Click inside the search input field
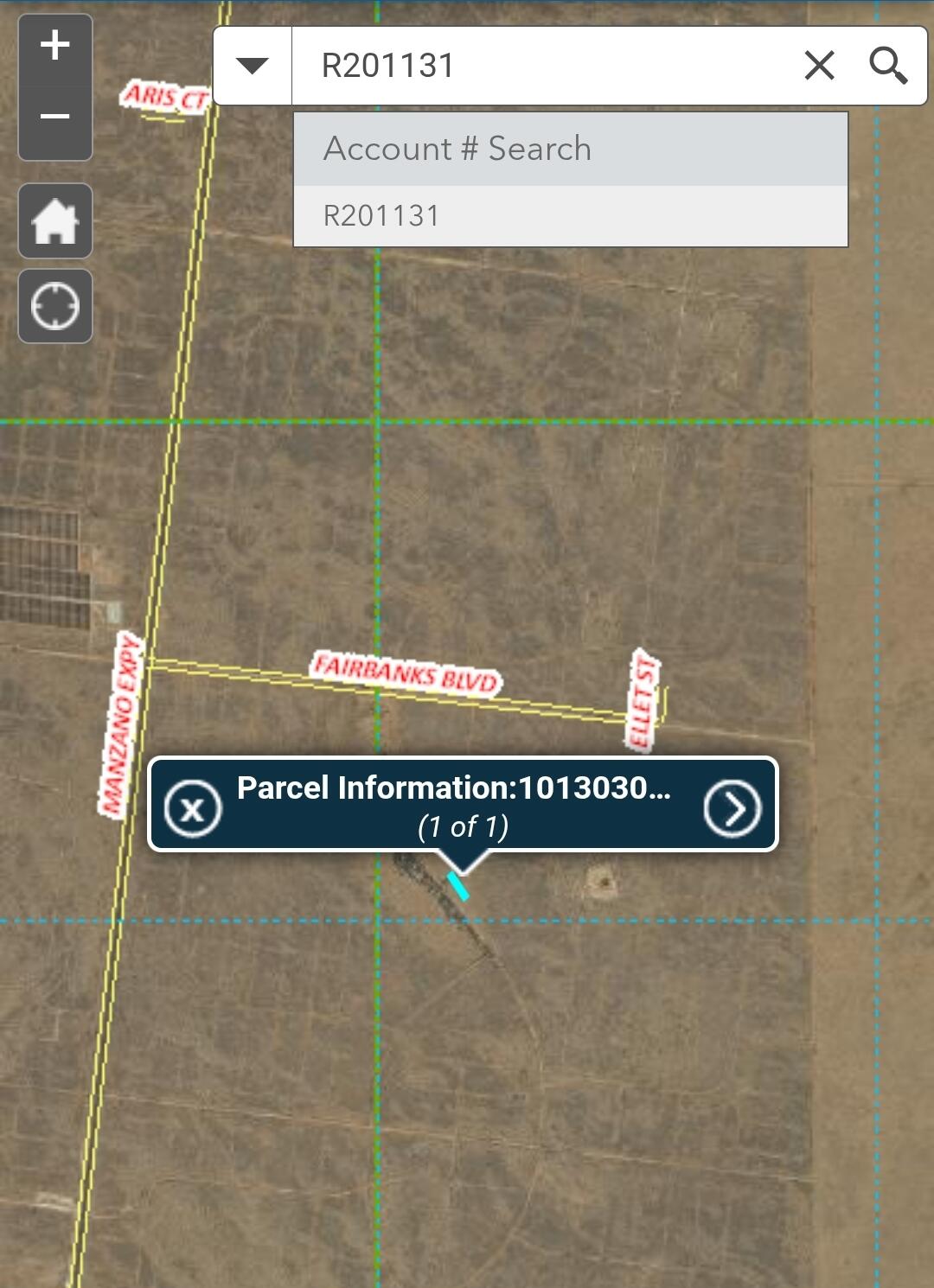 click(519, 65)
